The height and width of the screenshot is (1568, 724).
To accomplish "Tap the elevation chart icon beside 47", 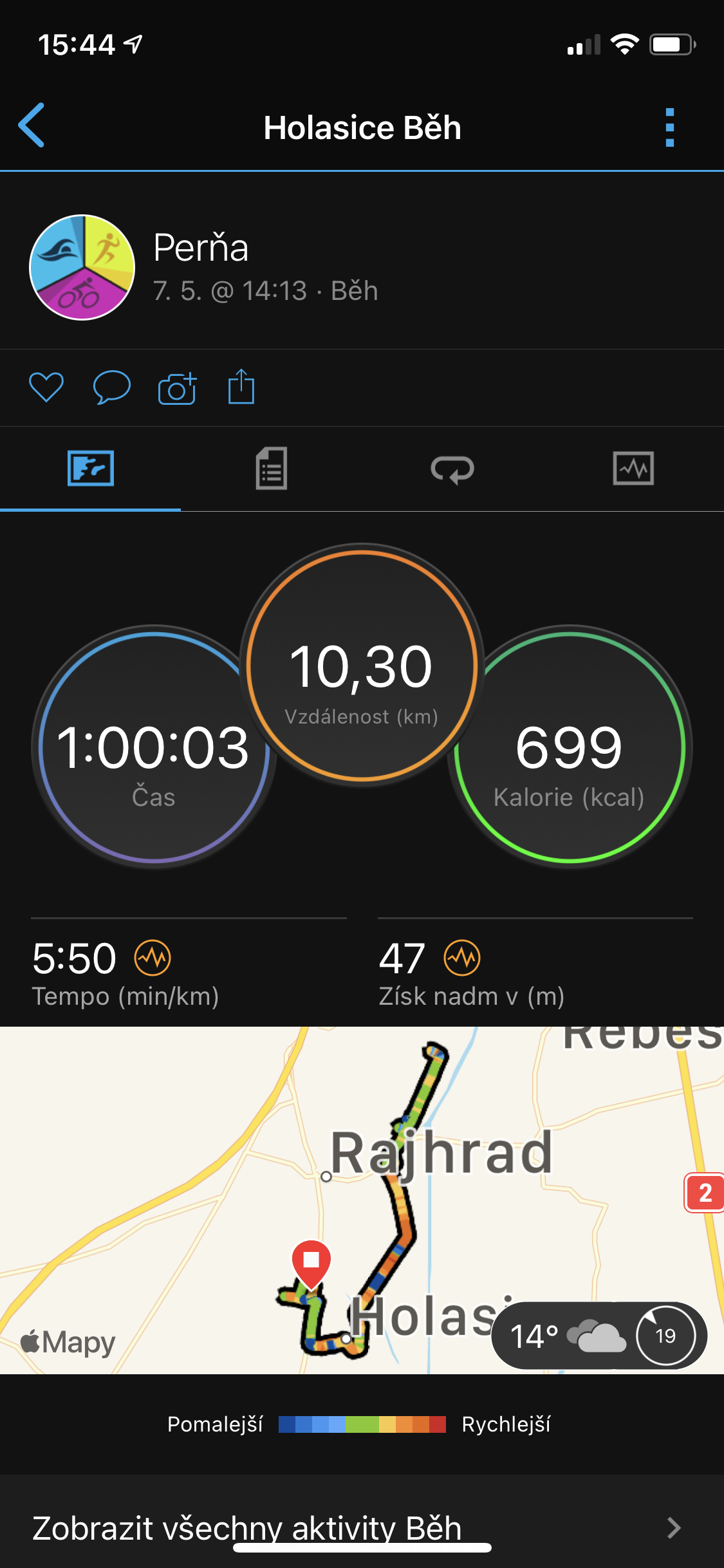I will 462,958.
